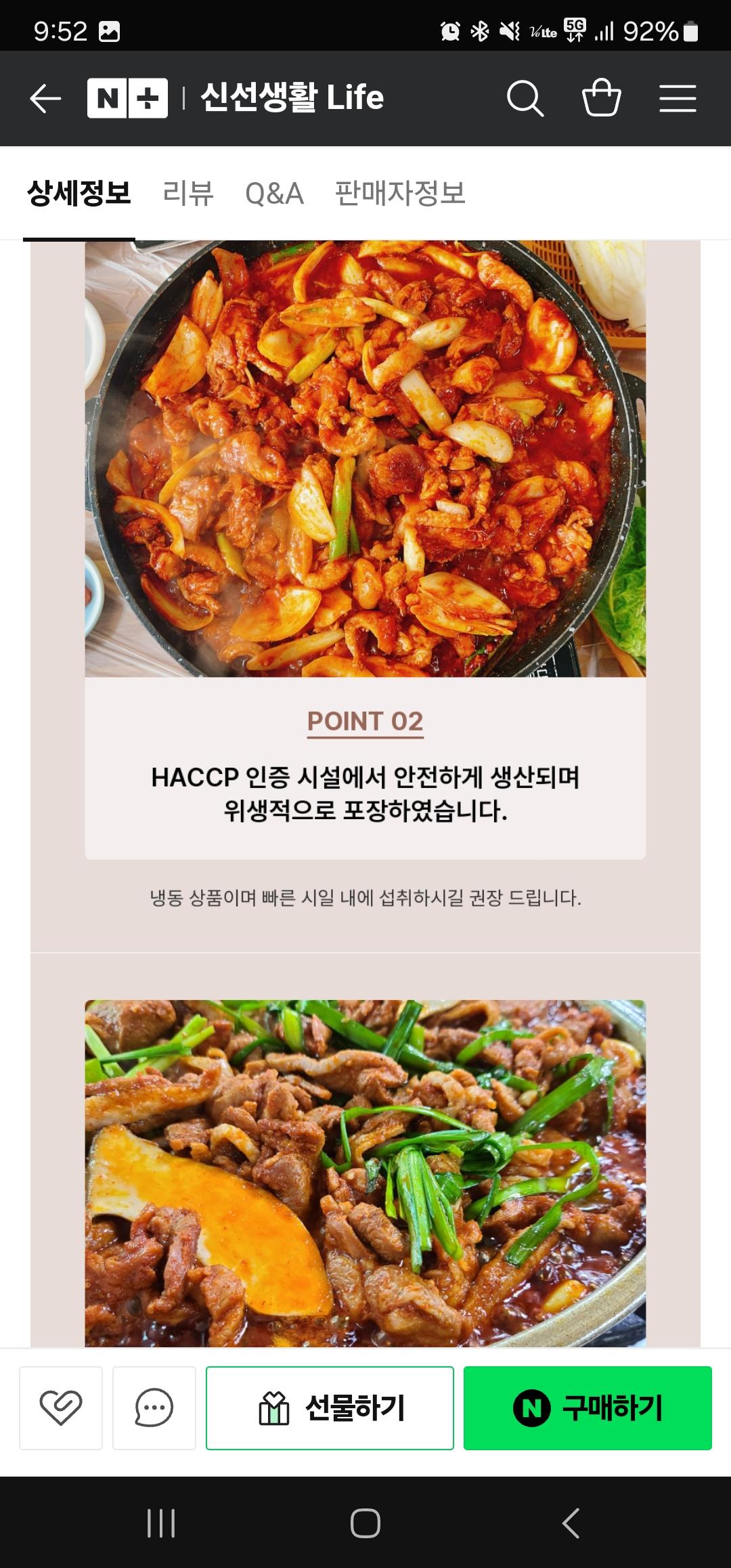Switch to the Q&A tab
Viewport: 731px width, 1568px height.
pyautogui.click(x=274, y=194)
